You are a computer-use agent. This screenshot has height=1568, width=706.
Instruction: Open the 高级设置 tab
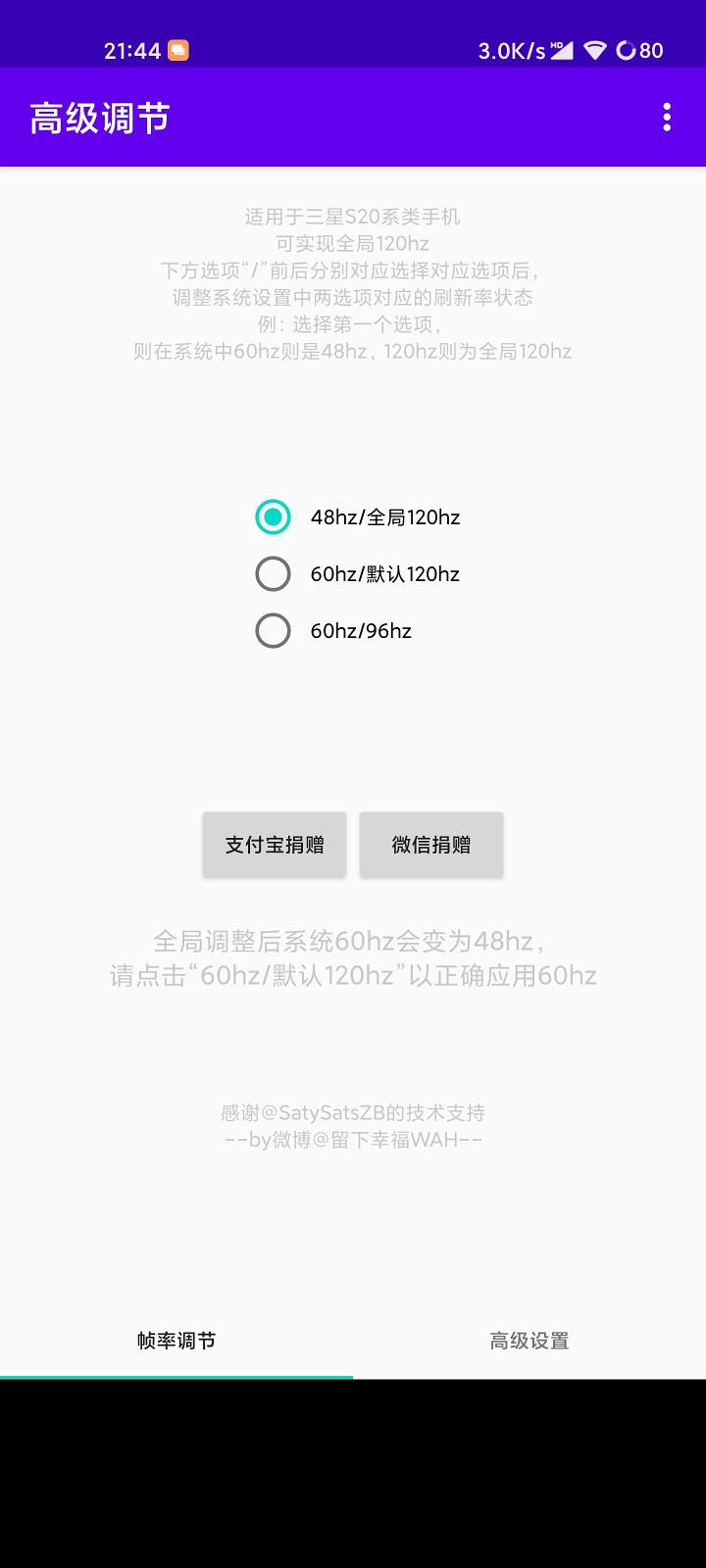pyautogui.click(x=529, y=1340)
